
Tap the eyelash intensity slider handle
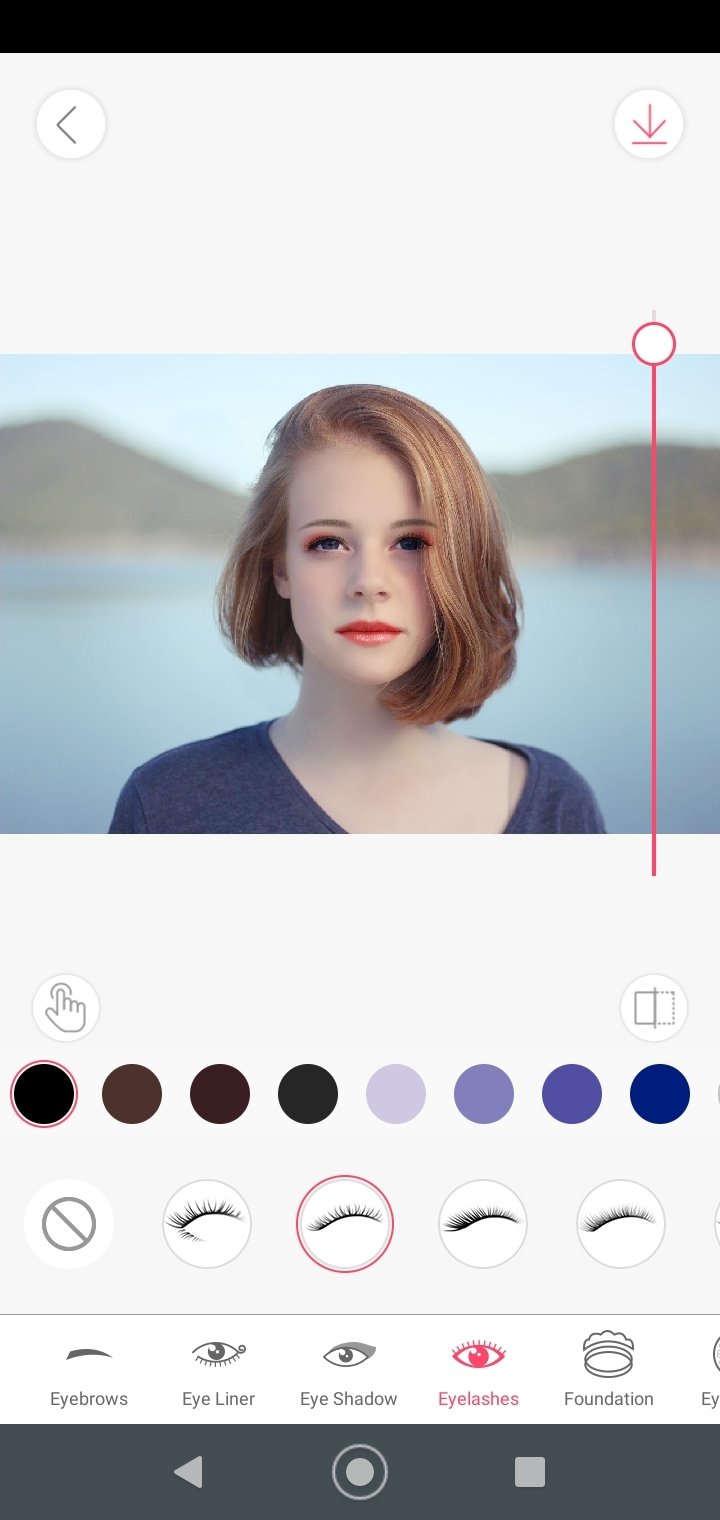pos(654,344)
